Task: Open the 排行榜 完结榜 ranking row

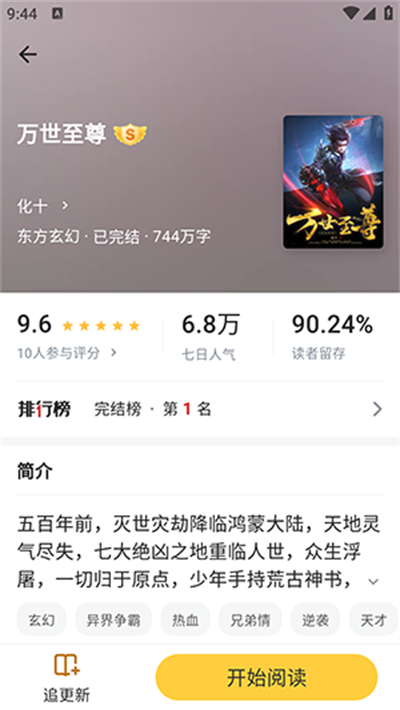Action: coord(200,409)
